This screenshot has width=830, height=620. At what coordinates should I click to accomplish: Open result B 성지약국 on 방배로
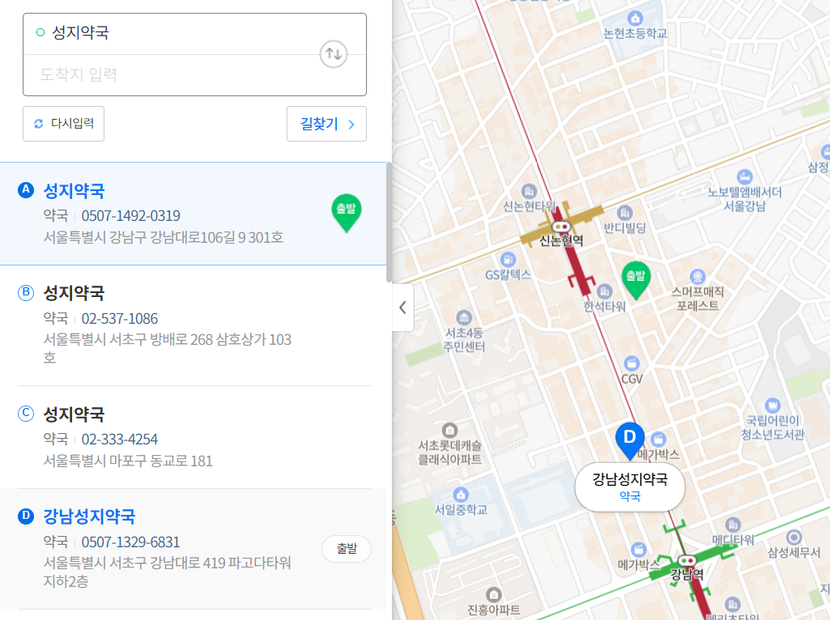coord(74,293)
